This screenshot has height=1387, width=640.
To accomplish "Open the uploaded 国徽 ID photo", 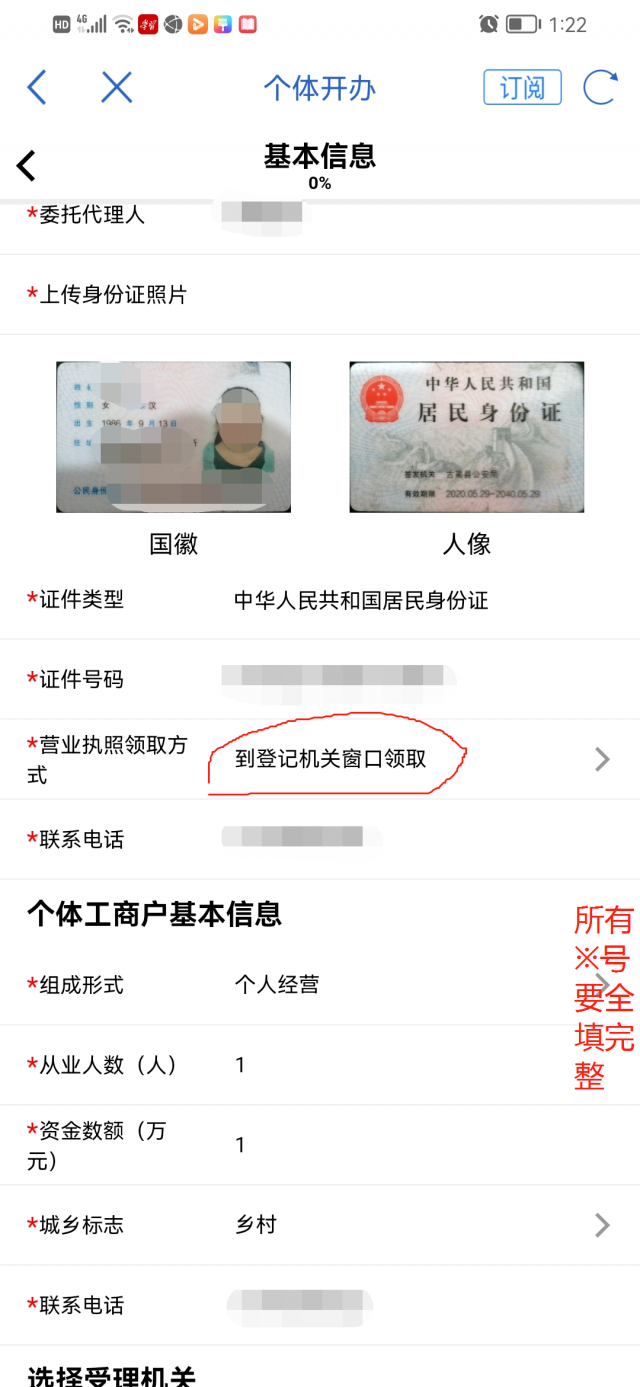I will (173, 437).
